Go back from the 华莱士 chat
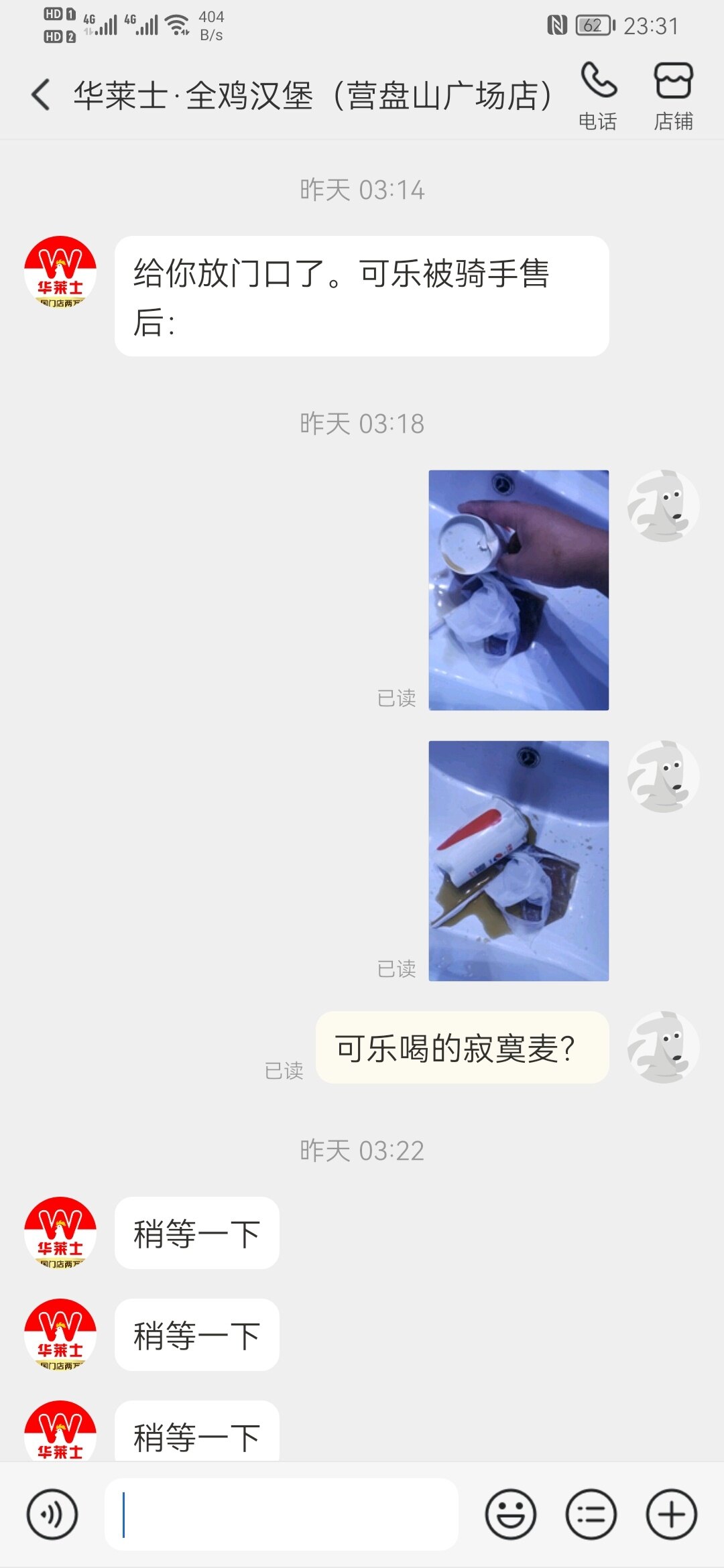The width and height of the screenshot is (724, 1568). (x=42, y=94)
